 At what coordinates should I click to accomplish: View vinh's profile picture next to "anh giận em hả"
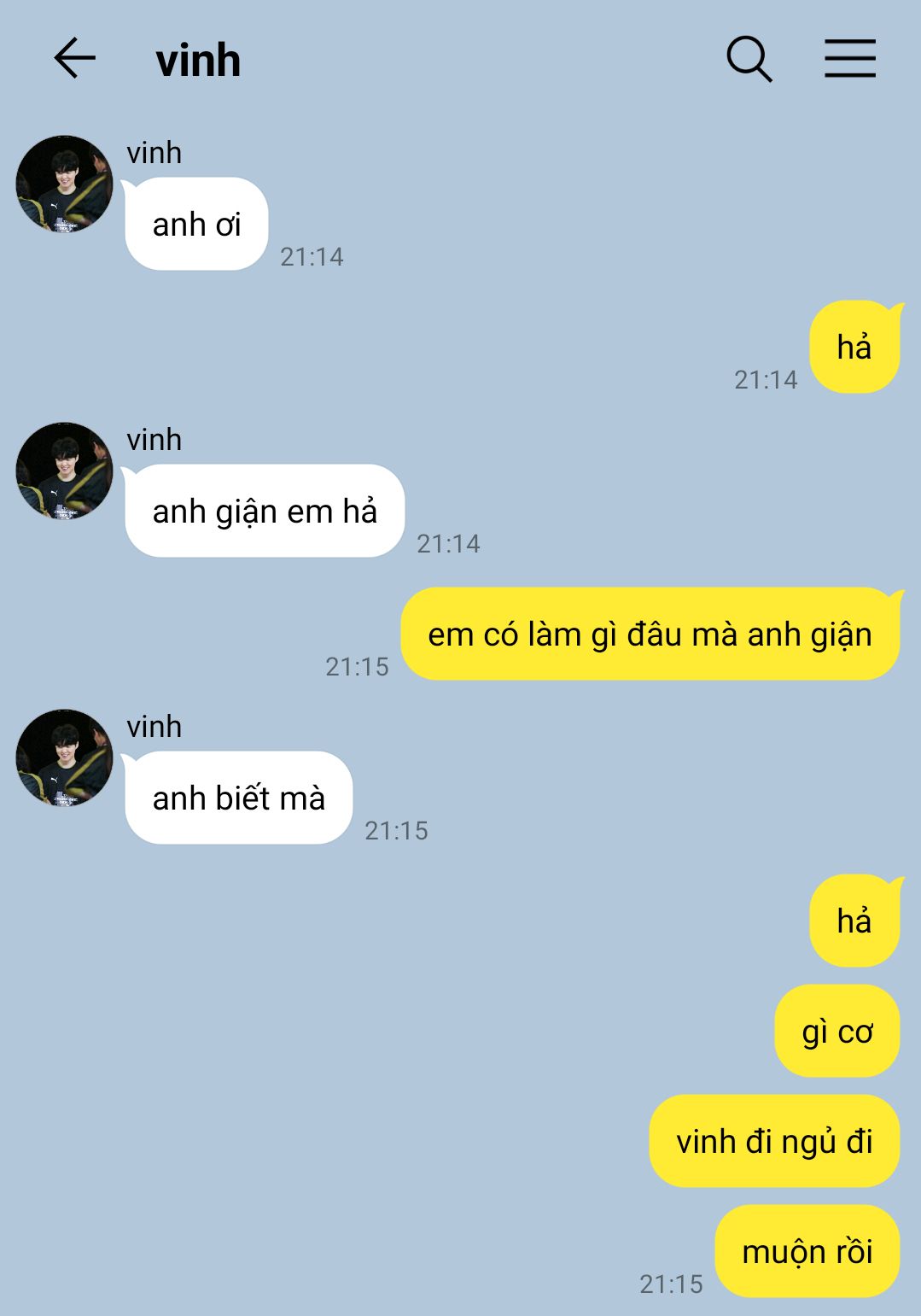tap(65, 471)
